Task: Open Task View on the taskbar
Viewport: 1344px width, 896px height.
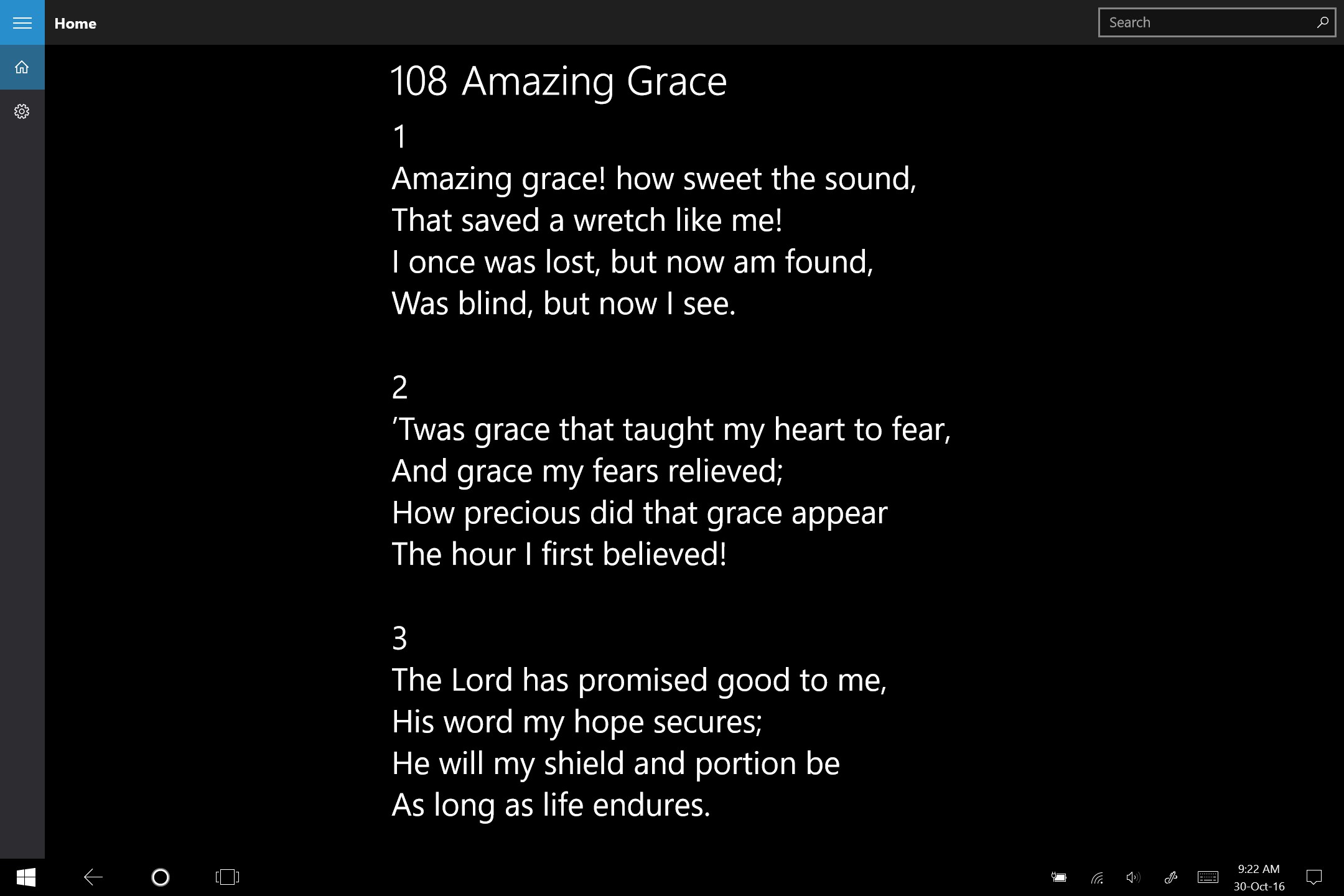Action: [227, 877]
